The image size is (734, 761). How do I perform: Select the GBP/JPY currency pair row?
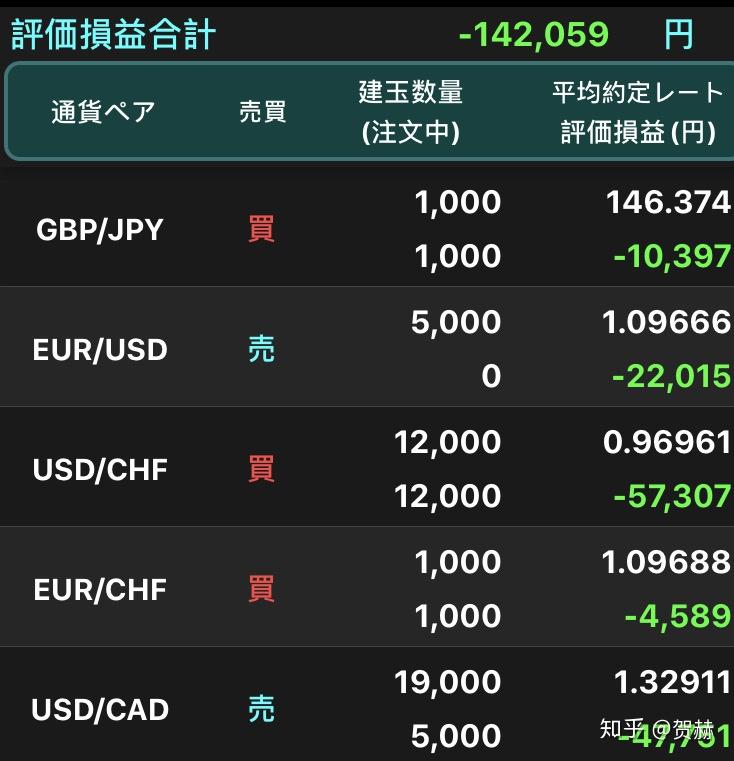click(x=100, y=229)
